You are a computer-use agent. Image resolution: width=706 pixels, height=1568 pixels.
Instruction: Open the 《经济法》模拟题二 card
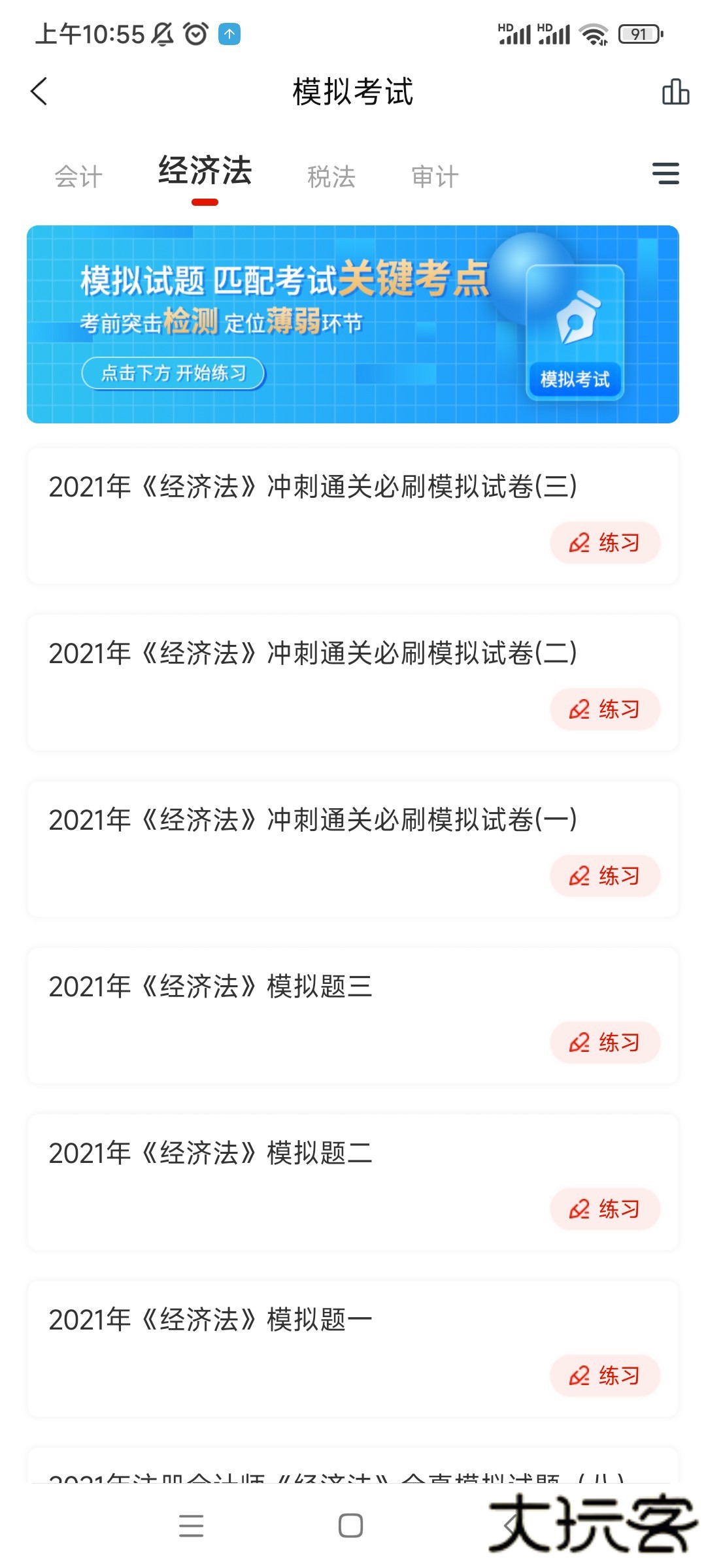[x=210, y=1154]
